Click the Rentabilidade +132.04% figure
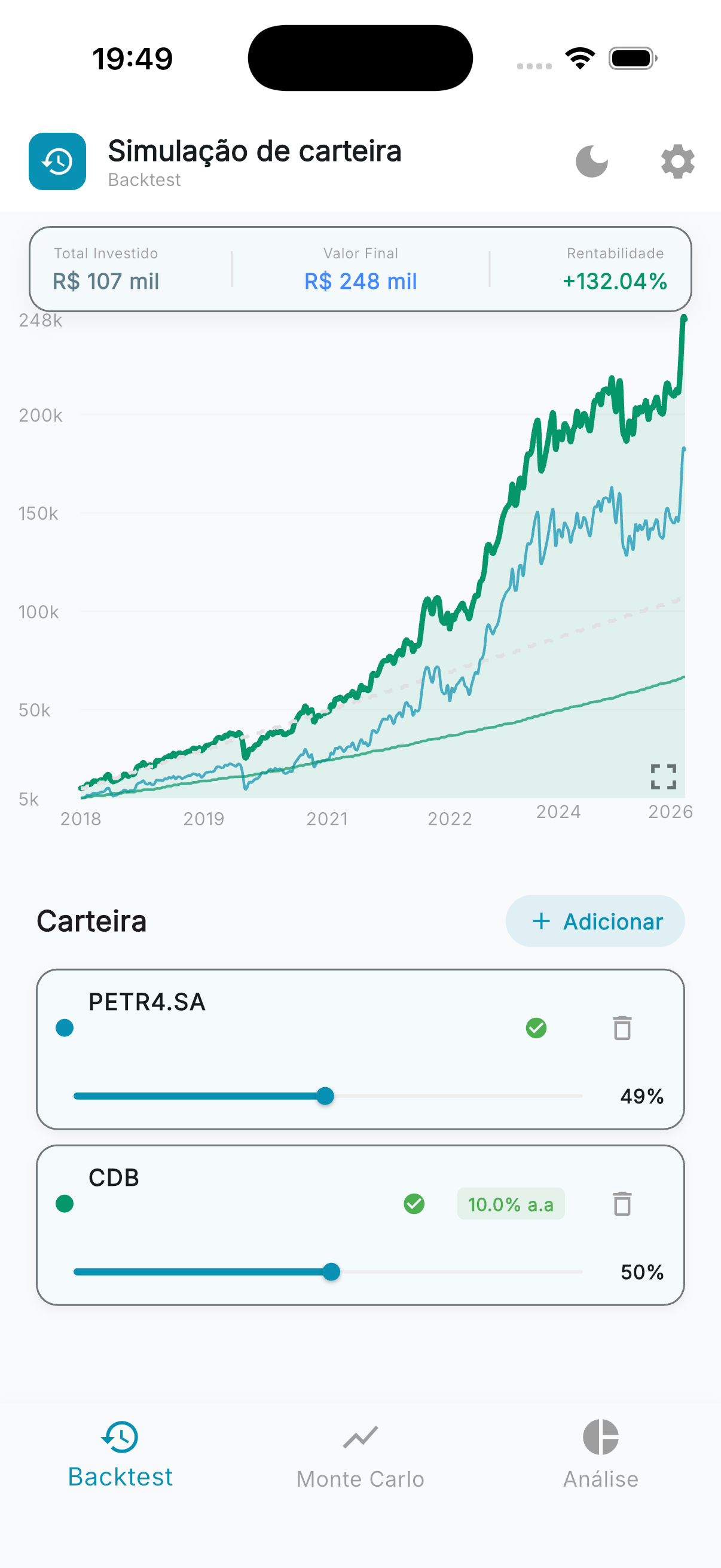 (614, 280)
